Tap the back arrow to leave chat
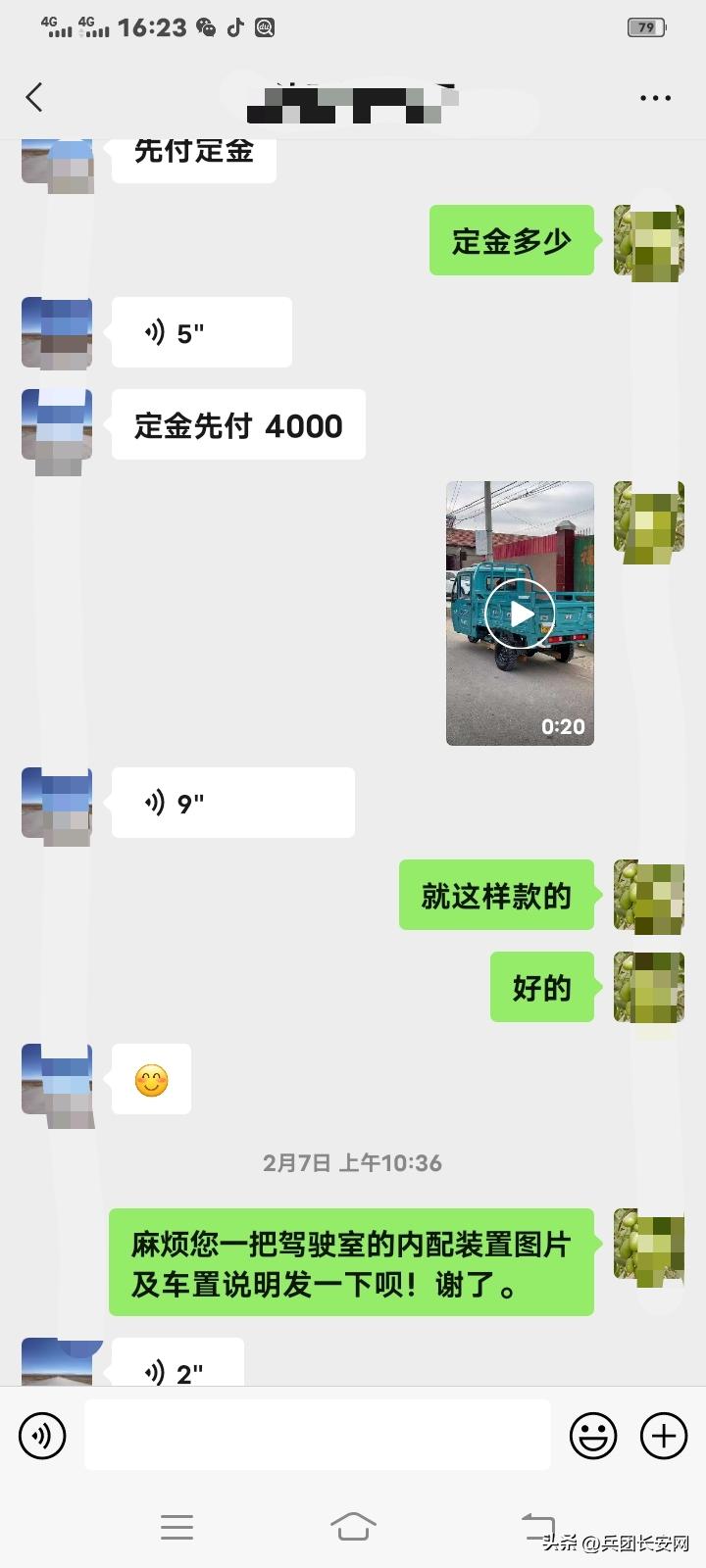This screenshot has width=706, height=1568. pyautogui.click(x=34, y=97)
